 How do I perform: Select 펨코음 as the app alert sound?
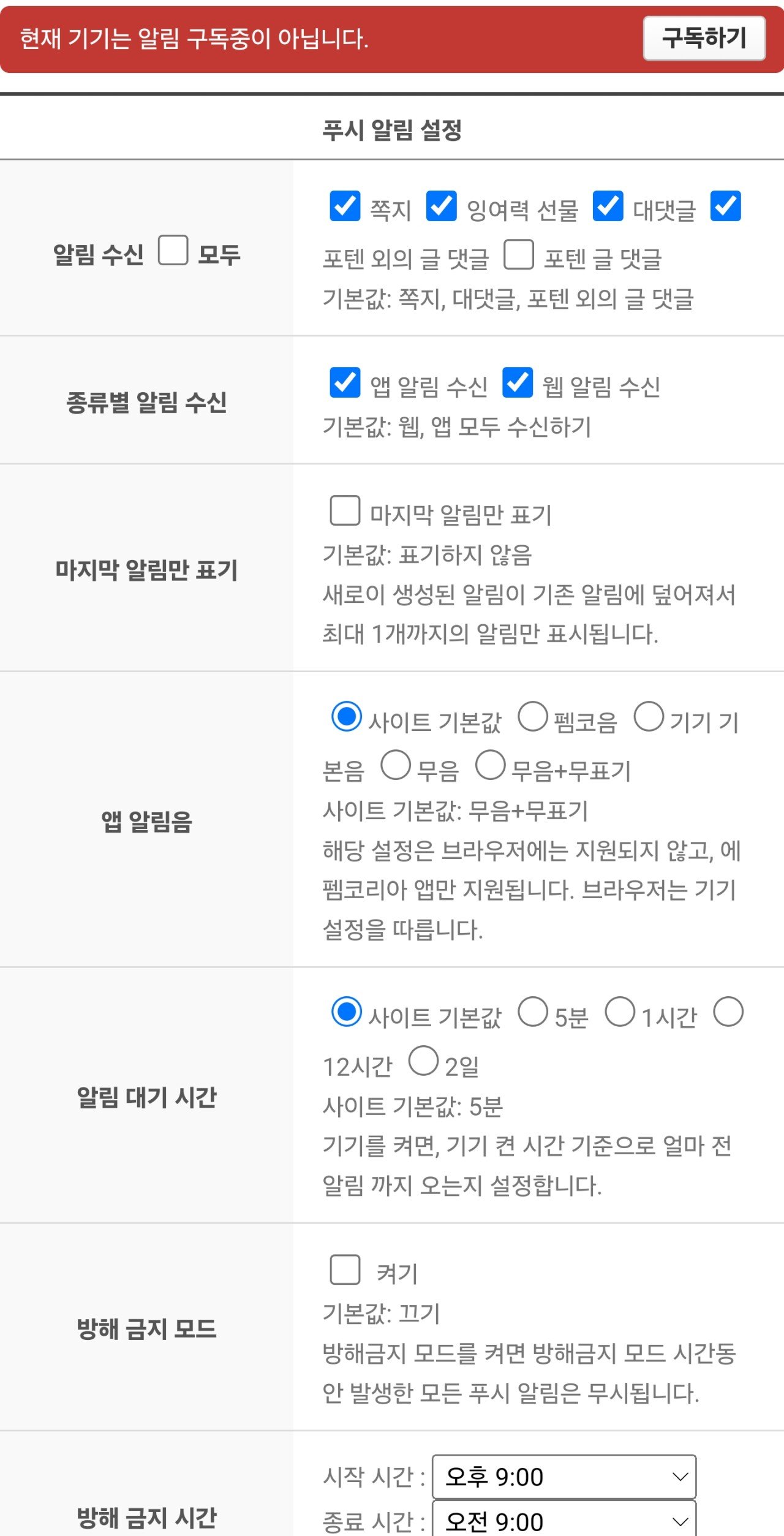pos(533,717)
